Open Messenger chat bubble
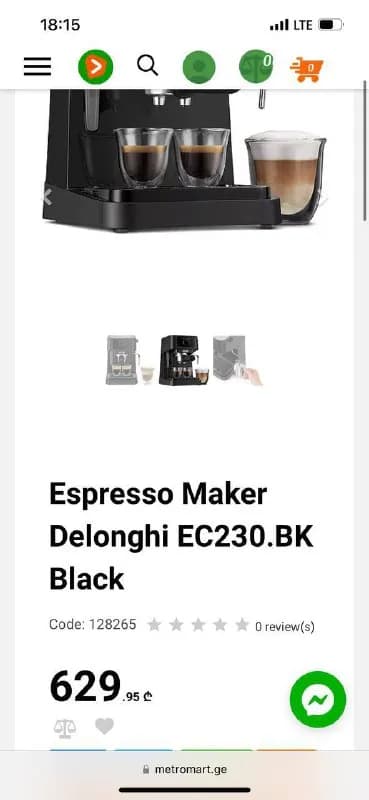 pyautogui.click(x=318, y=699)
